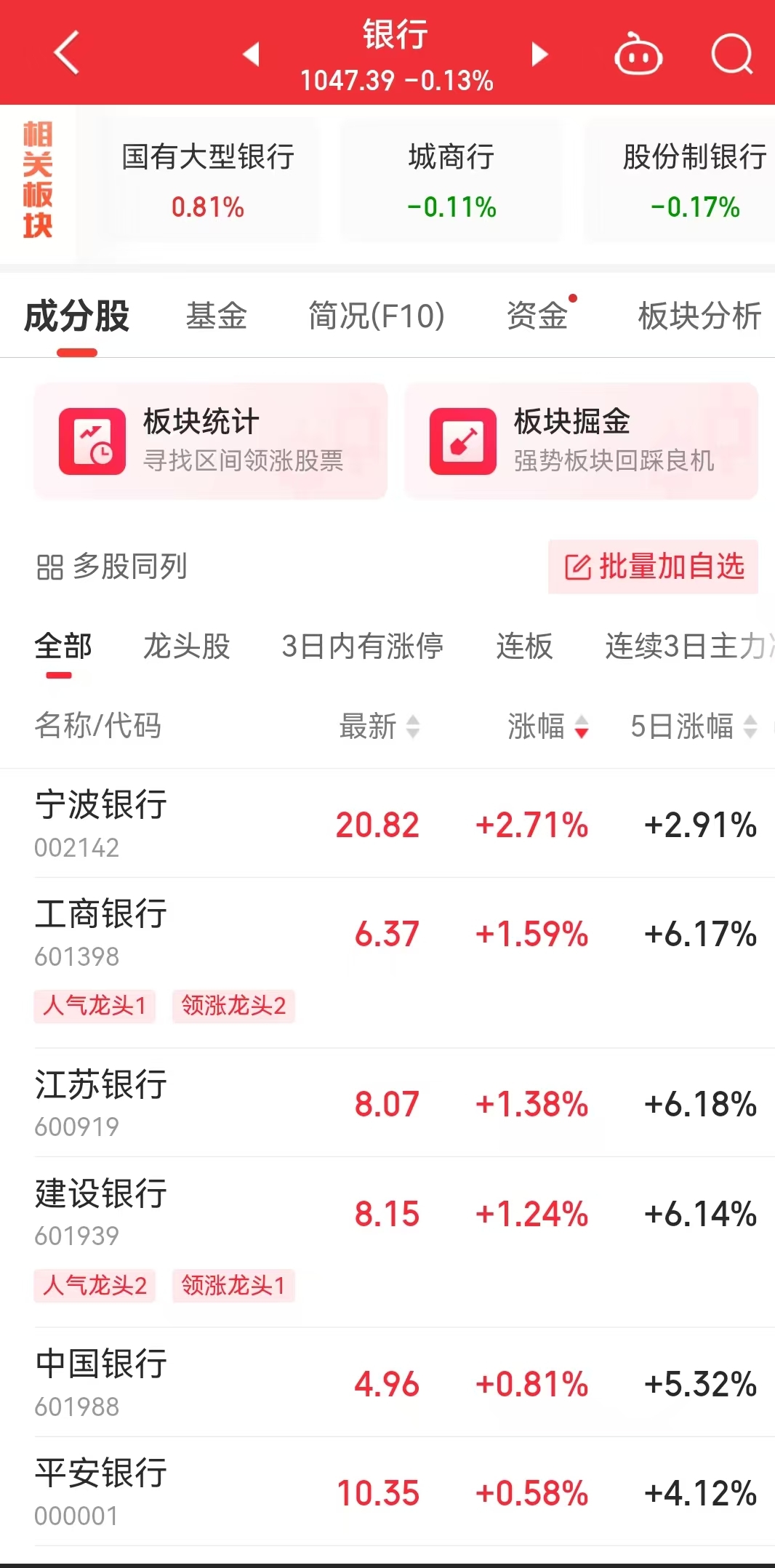Image resolution: width=775 pixels, height=1568 pixels.
Task: Select the 3日内有涨停 filter
Action: pyautogui.click(x=363, y=646)
